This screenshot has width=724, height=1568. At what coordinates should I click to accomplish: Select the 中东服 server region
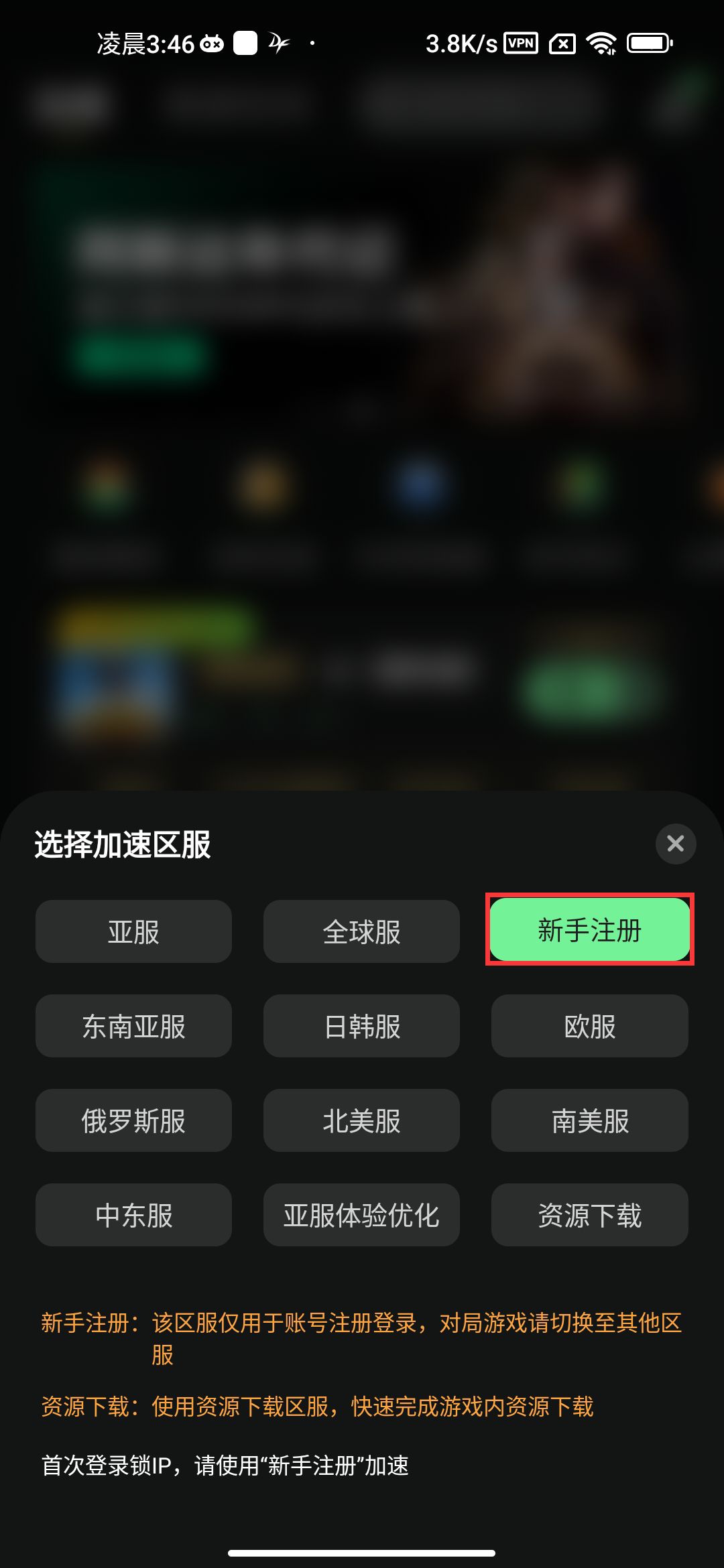click(x=133, y=1215)
